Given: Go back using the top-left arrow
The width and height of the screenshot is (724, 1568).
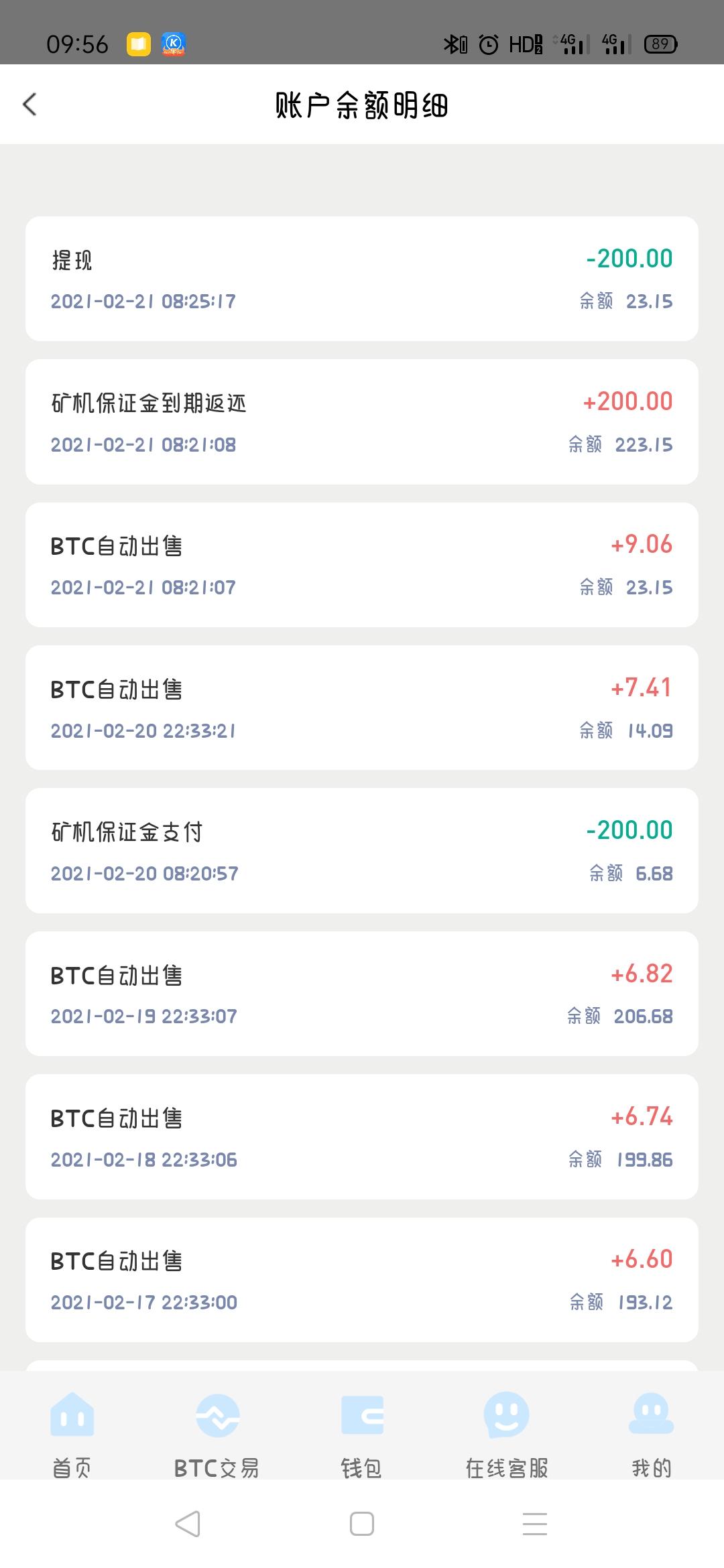Looking at the screenshot, I should [29, 105].
